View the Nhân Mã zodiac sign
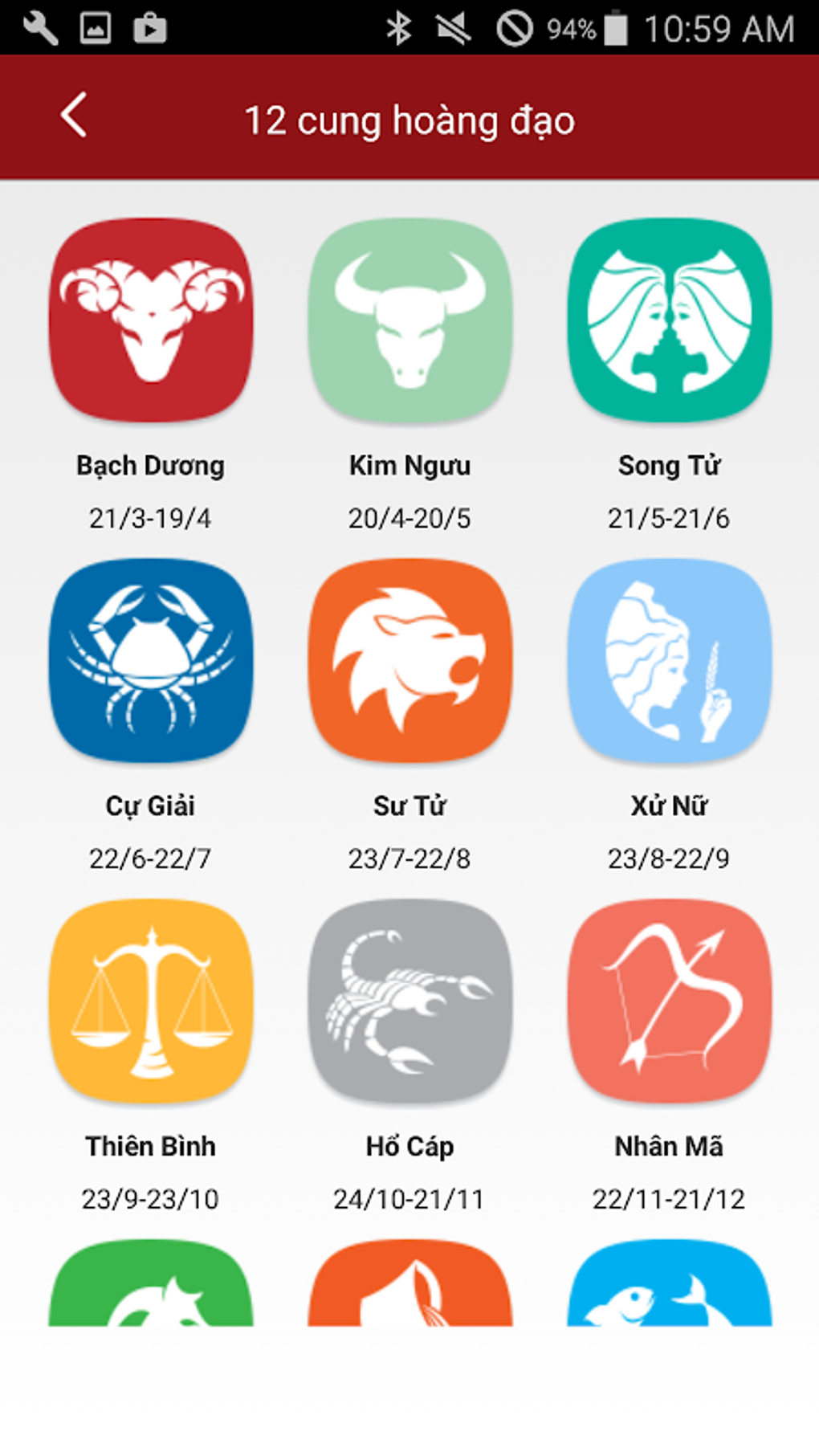819x1456 pixels. 669,1001
